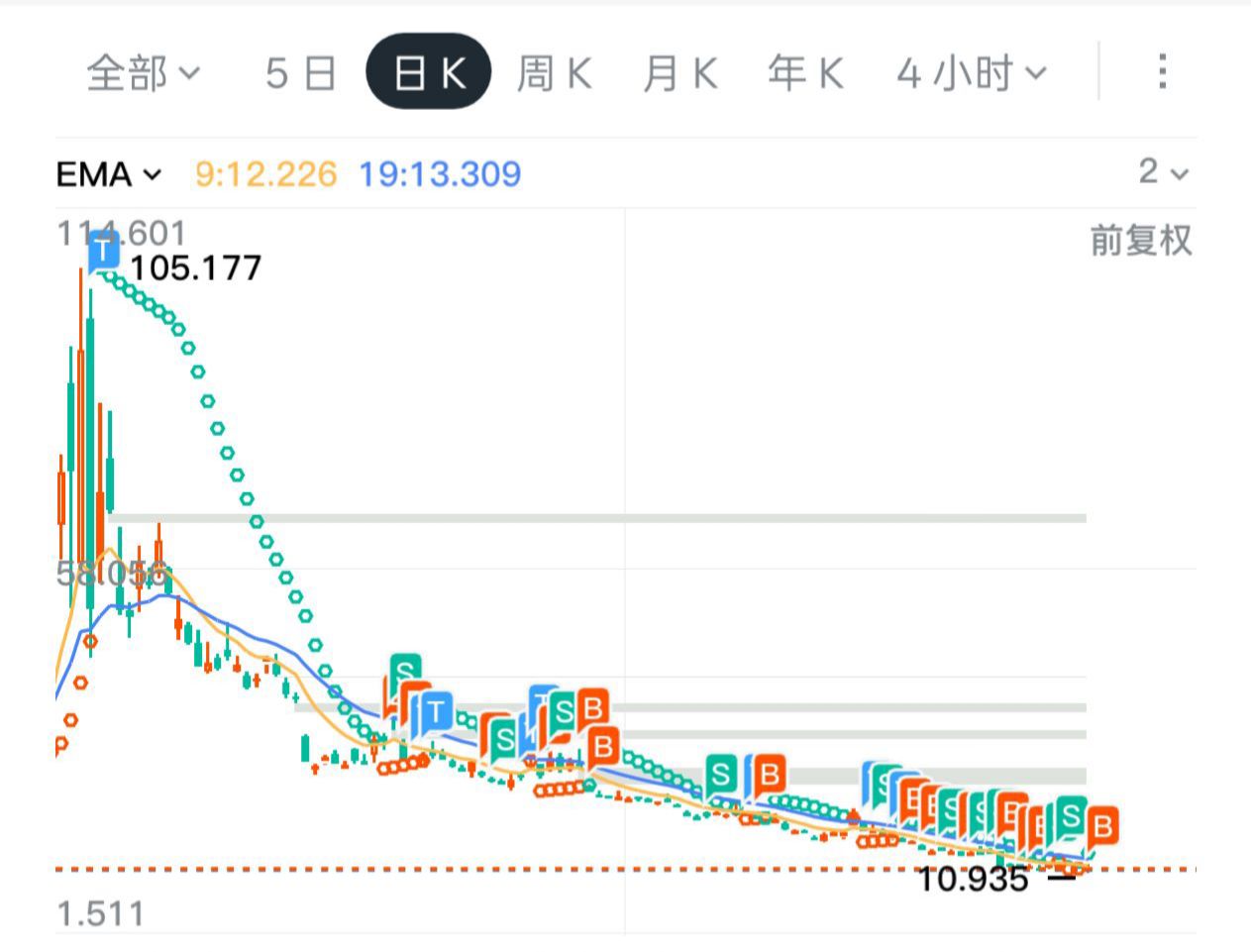Open the three-dot overflow menu
The height and width of the screenshot is (952, 1251).
click(x=1162, y=71)
